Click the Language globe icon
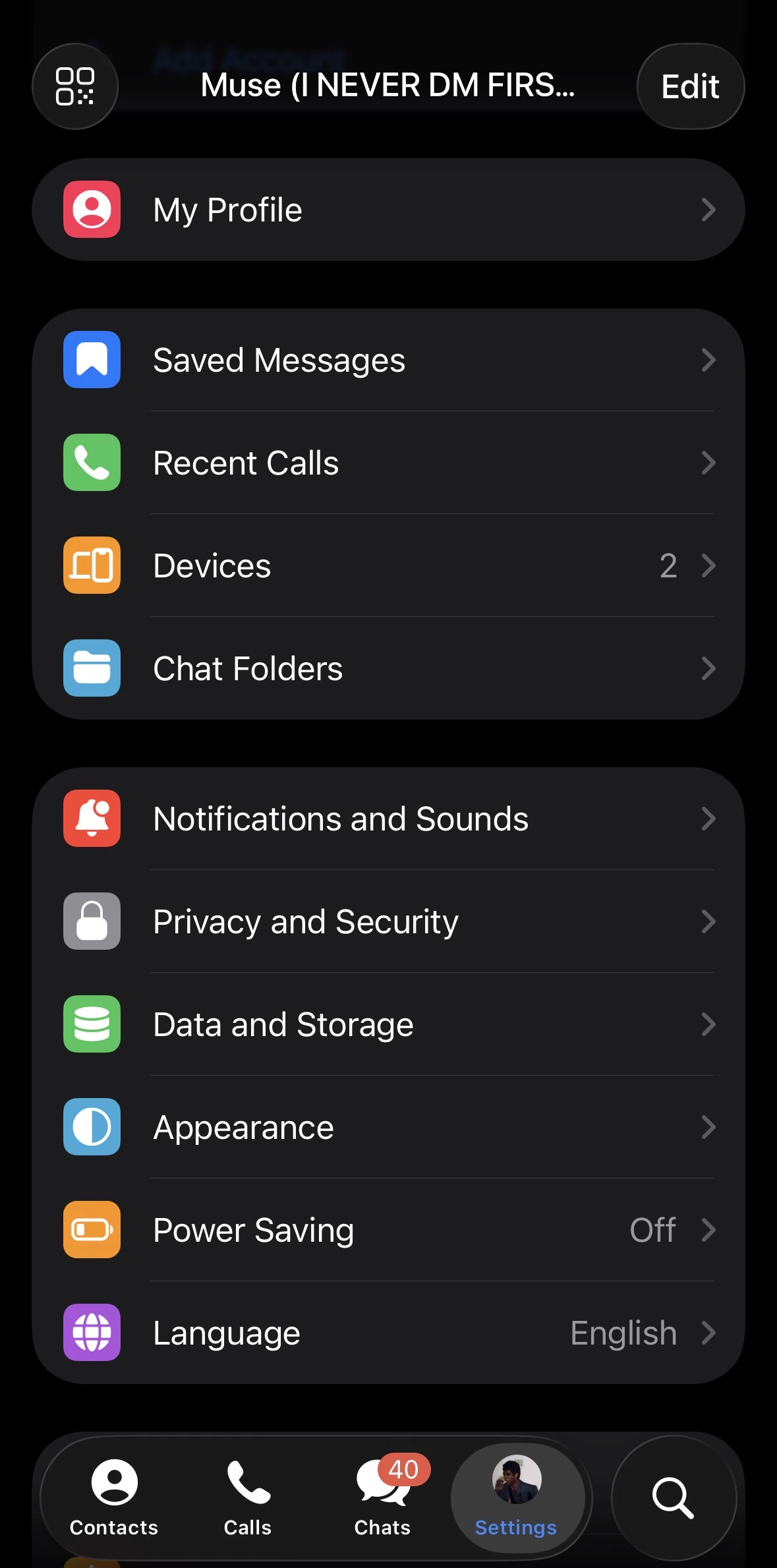The width and height of the screenshot is (777, 1568). point(92,1332)
